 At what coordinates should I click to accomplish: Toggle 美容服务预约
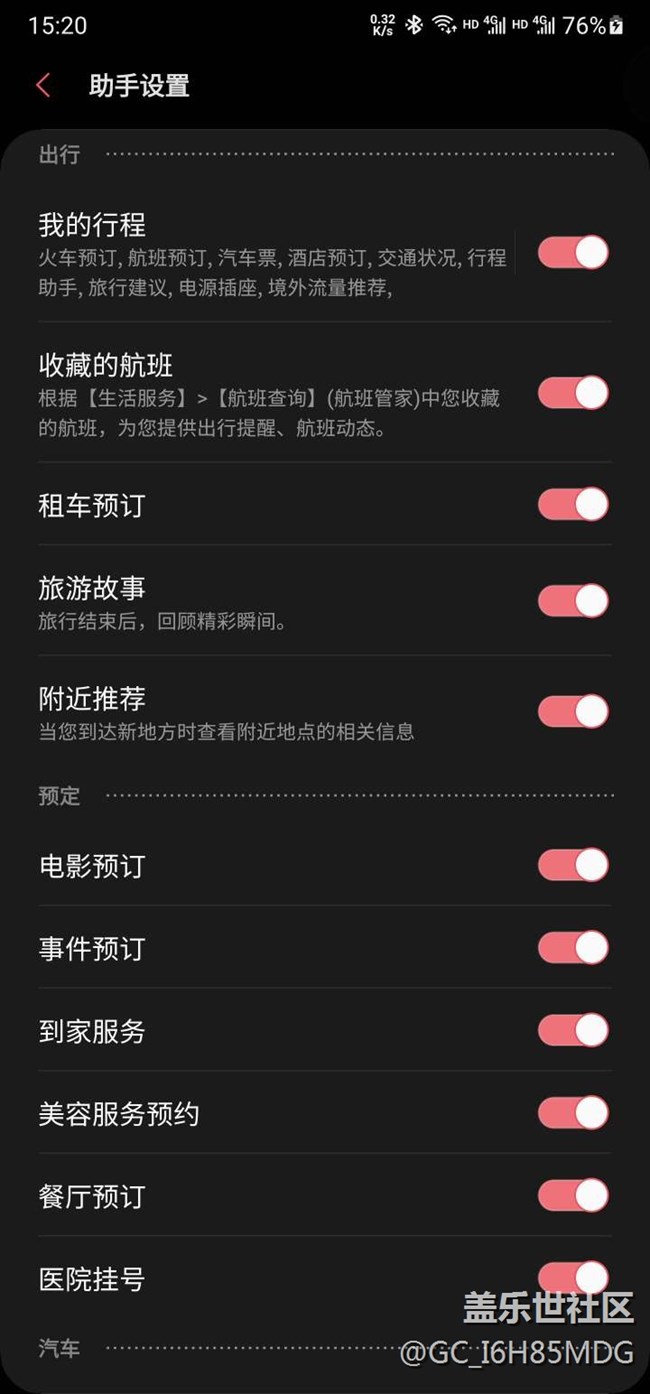[573, 1112]
